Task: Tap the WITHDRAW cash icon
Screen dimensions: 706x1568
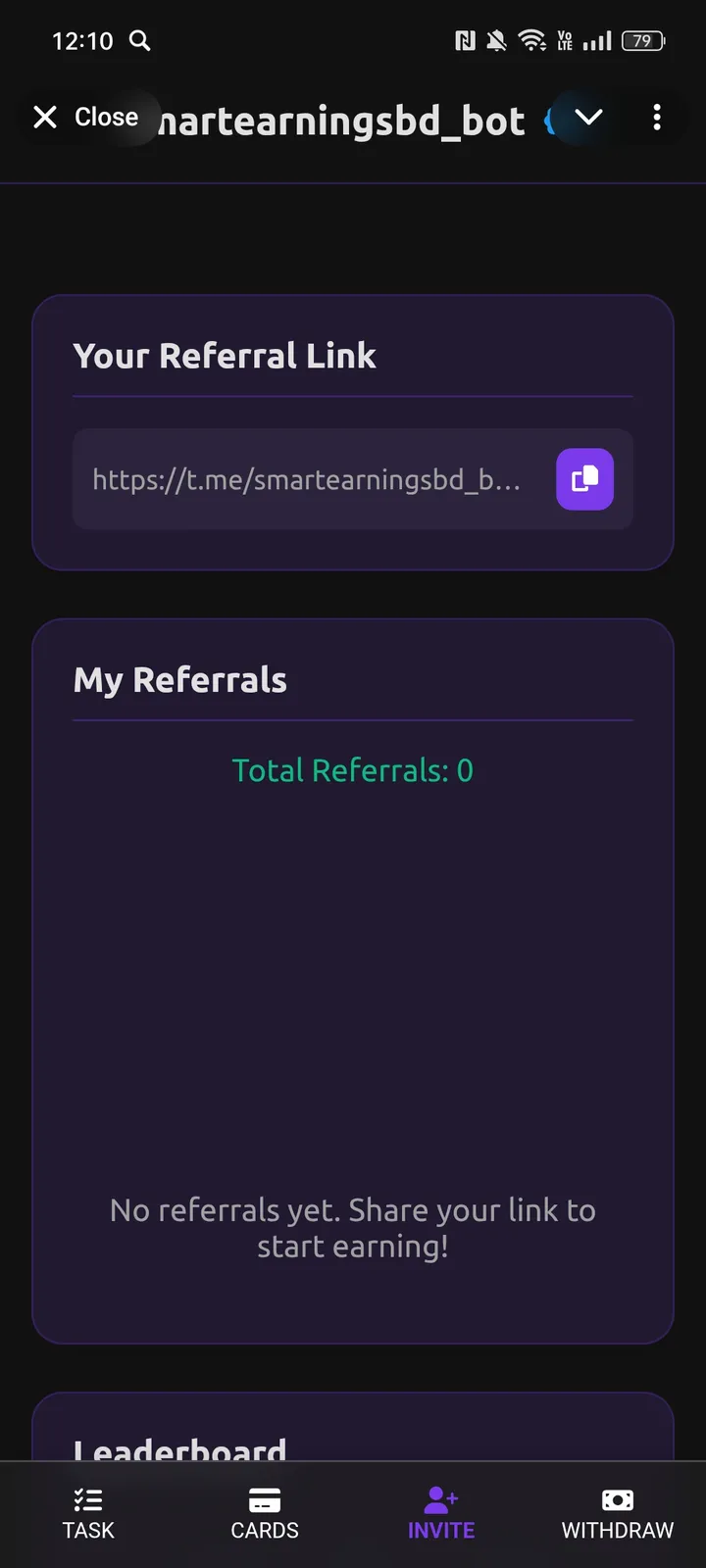Action: tap(617, 1499)
